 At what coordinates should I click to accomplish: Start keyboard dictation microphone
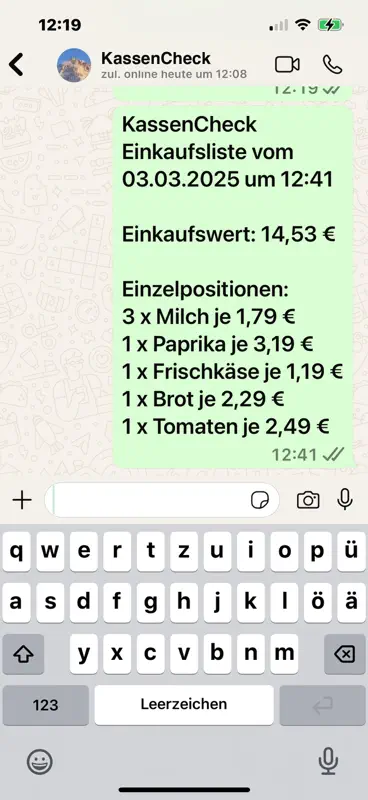[x=328, y=761]
